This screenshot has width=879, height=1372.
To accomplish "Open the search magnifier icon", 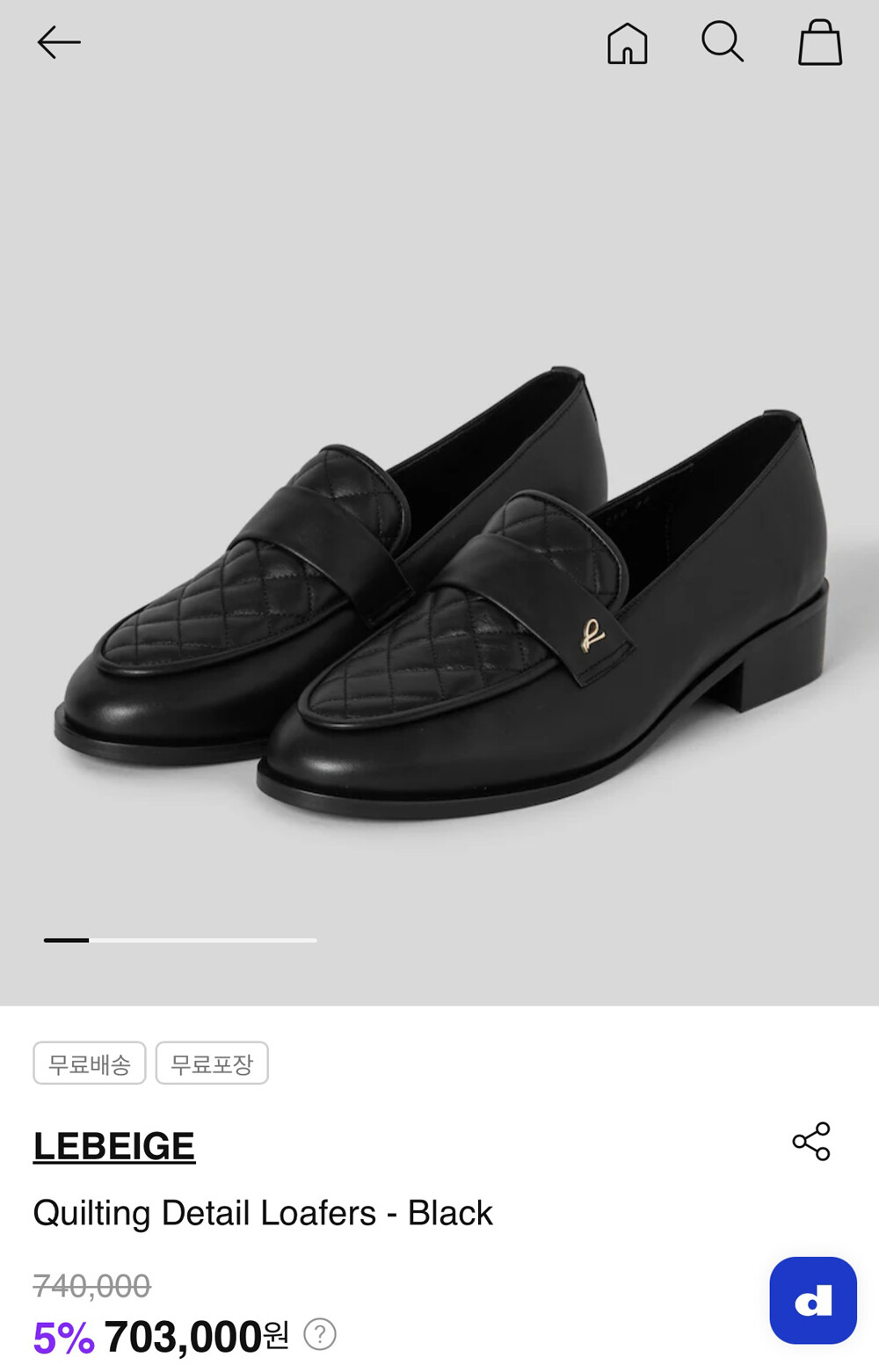I will coord(723,42).
